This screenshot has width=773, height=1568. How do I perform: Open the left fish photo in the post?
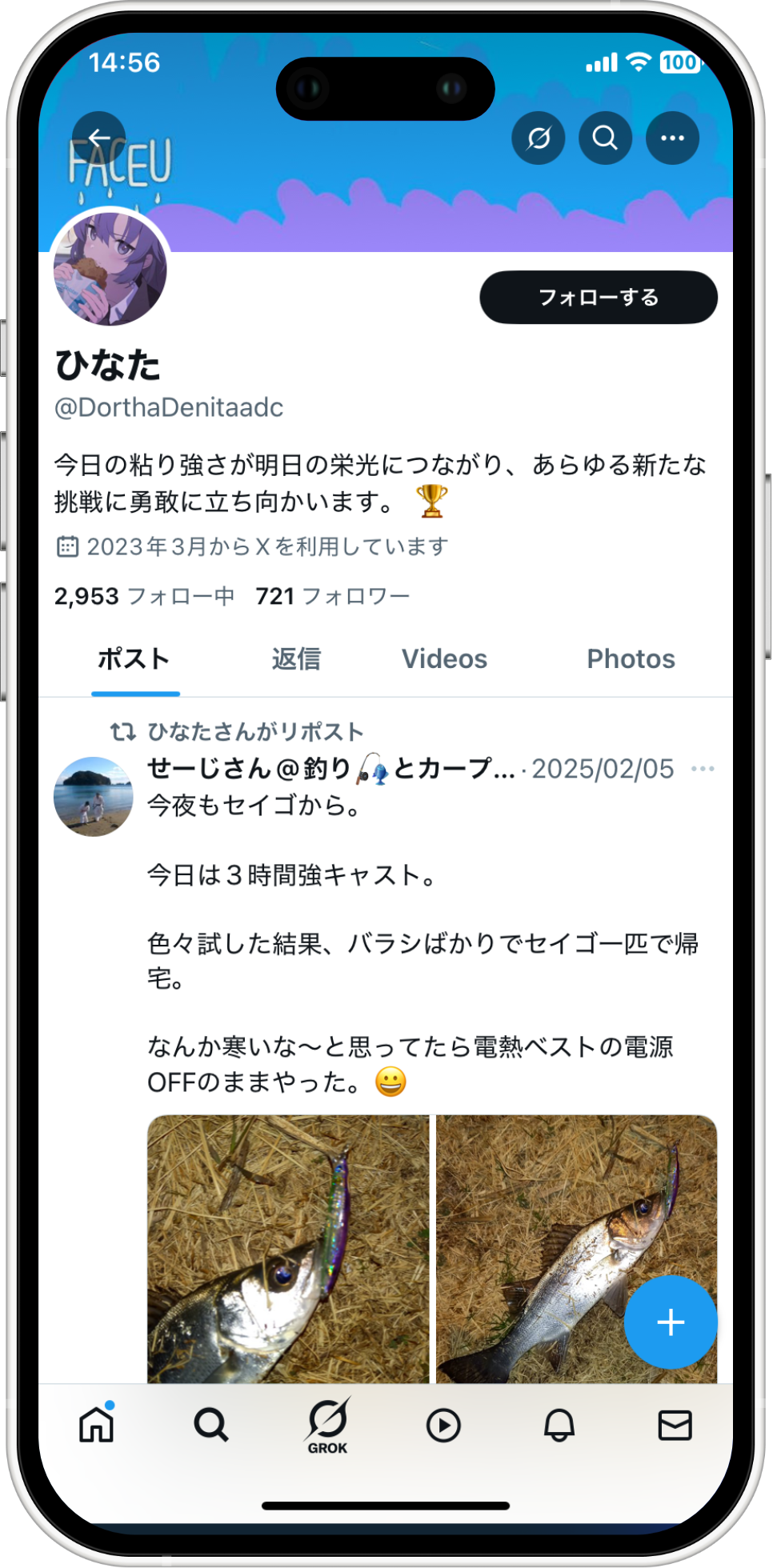pyautogui.click(x=288, y=1248)
